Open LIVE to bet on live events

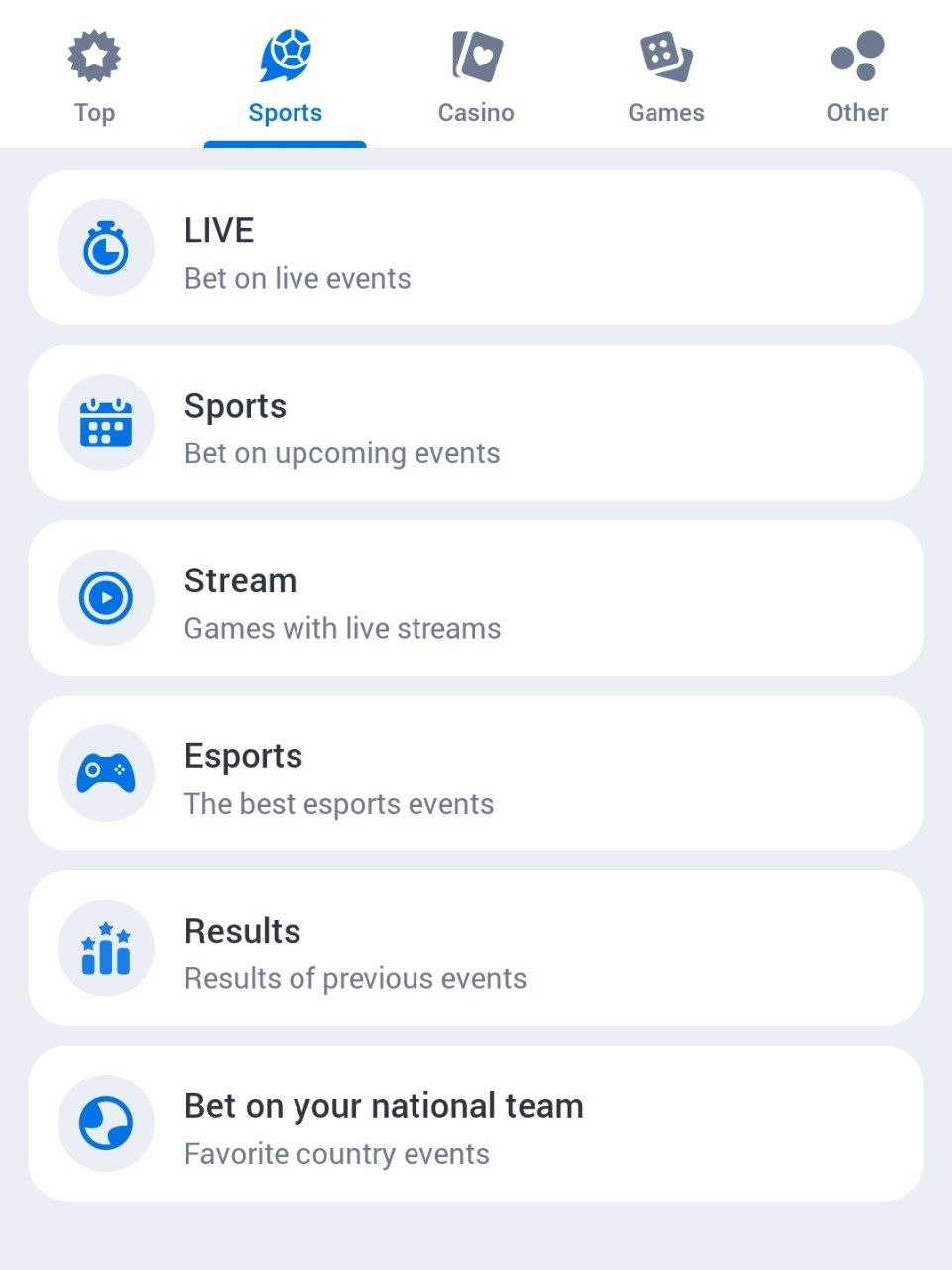tap(476, 249)
